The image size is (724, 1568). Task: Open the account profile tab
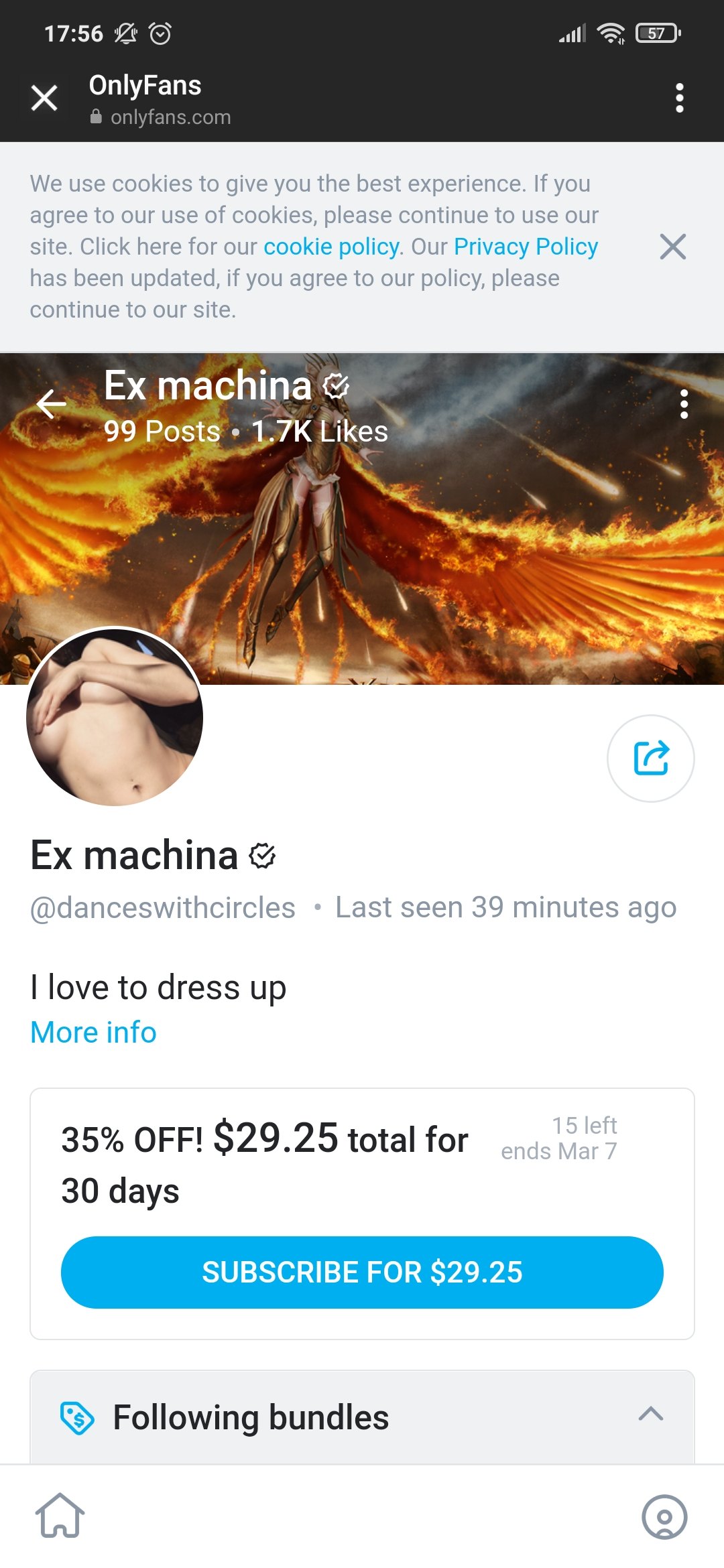[664, 1517]
